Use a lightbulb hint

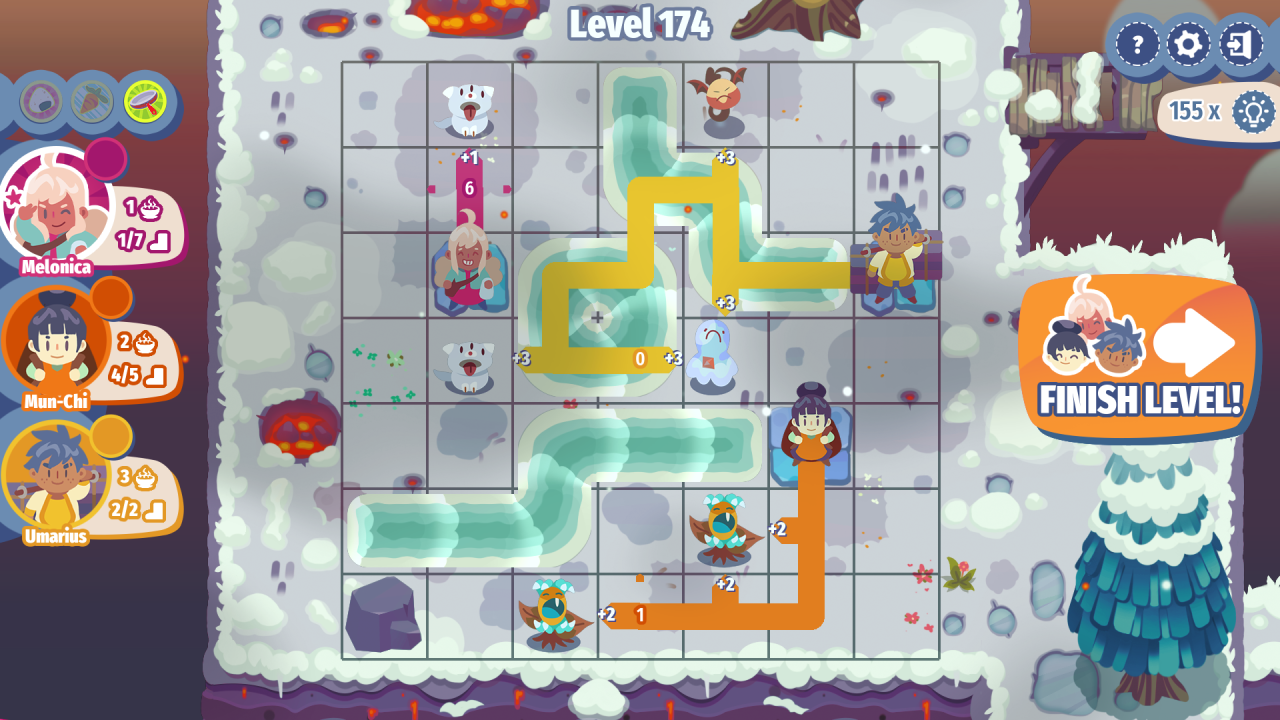pyautogui.click(x=1252, y=111)
